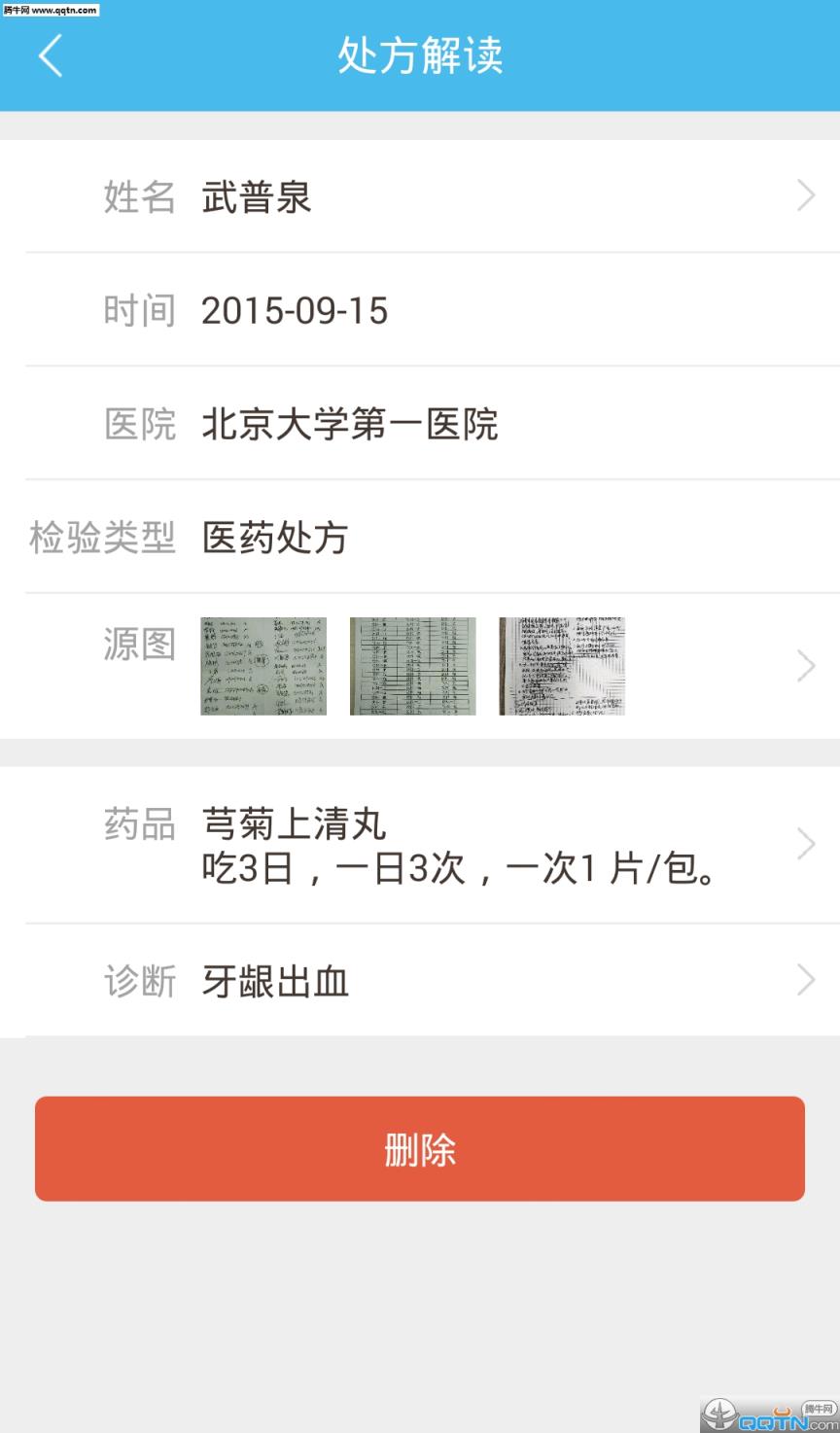This screenshot has height=1433, width=840.
Task: Tap the 腾牛网 watermark at top left
Action: click(x=49, y=10)
